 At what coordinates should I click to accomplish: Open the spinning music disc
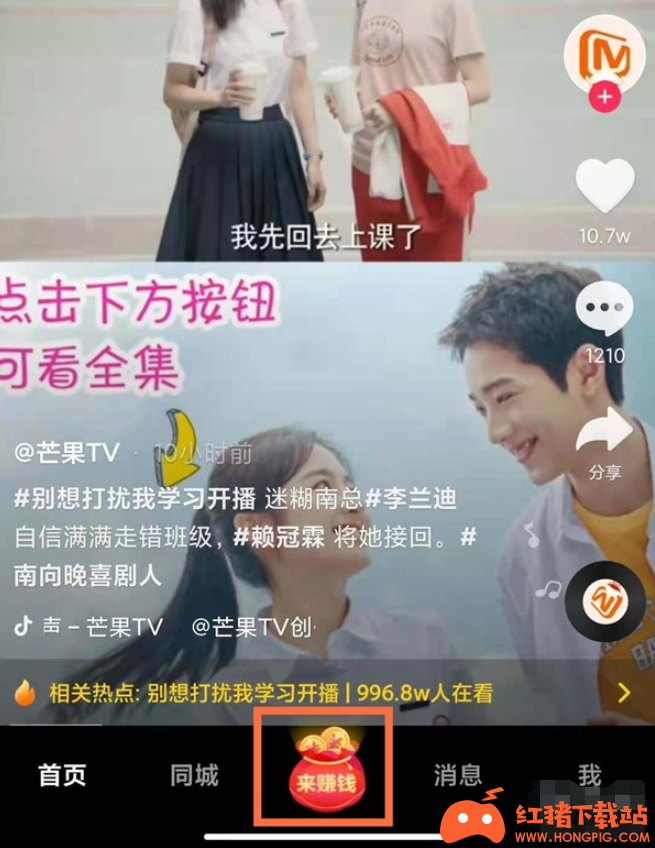tap(604, 602)
